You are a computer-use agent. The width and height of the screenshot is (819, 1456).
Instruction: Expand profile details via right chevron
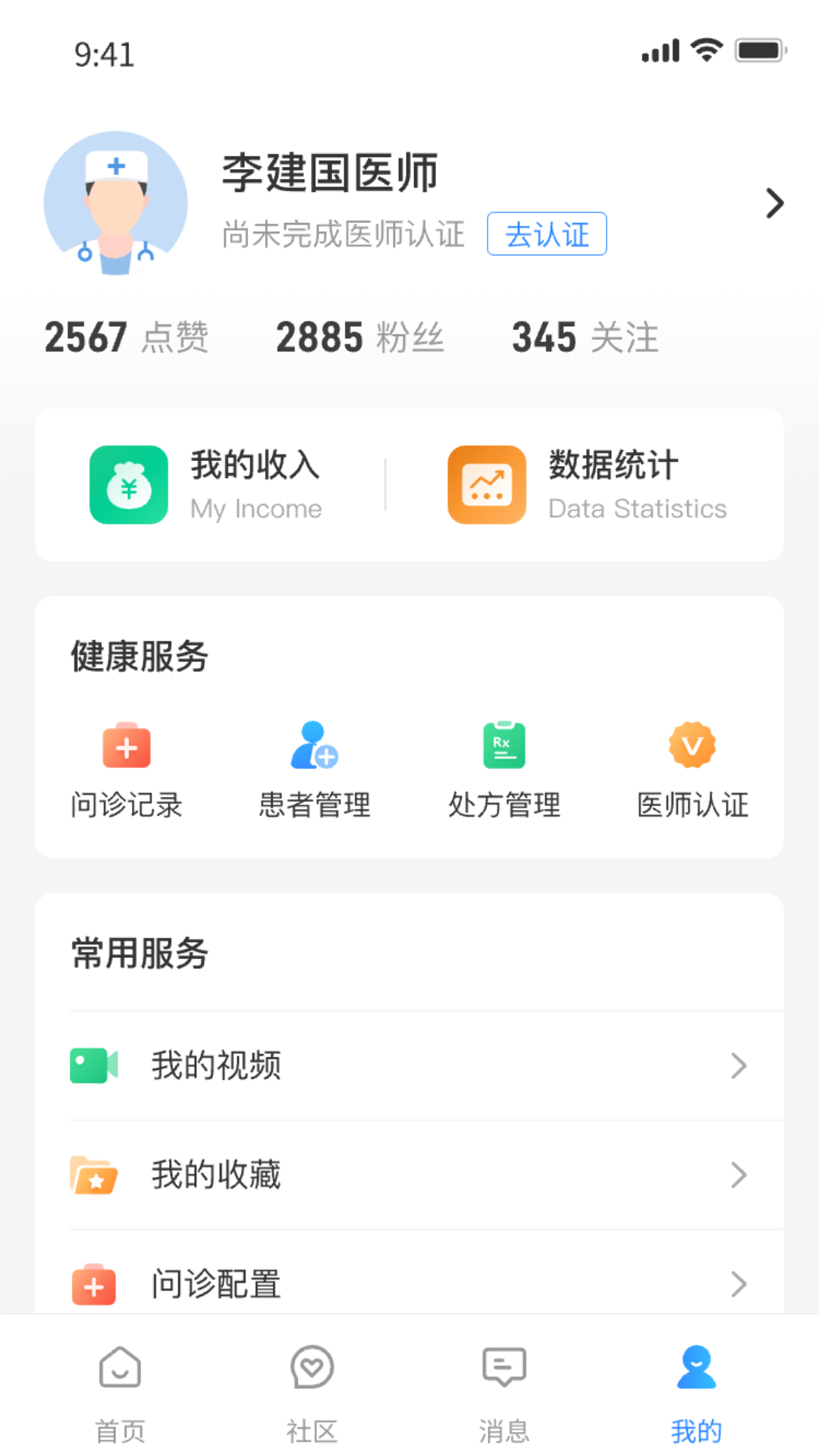(774, 202)
